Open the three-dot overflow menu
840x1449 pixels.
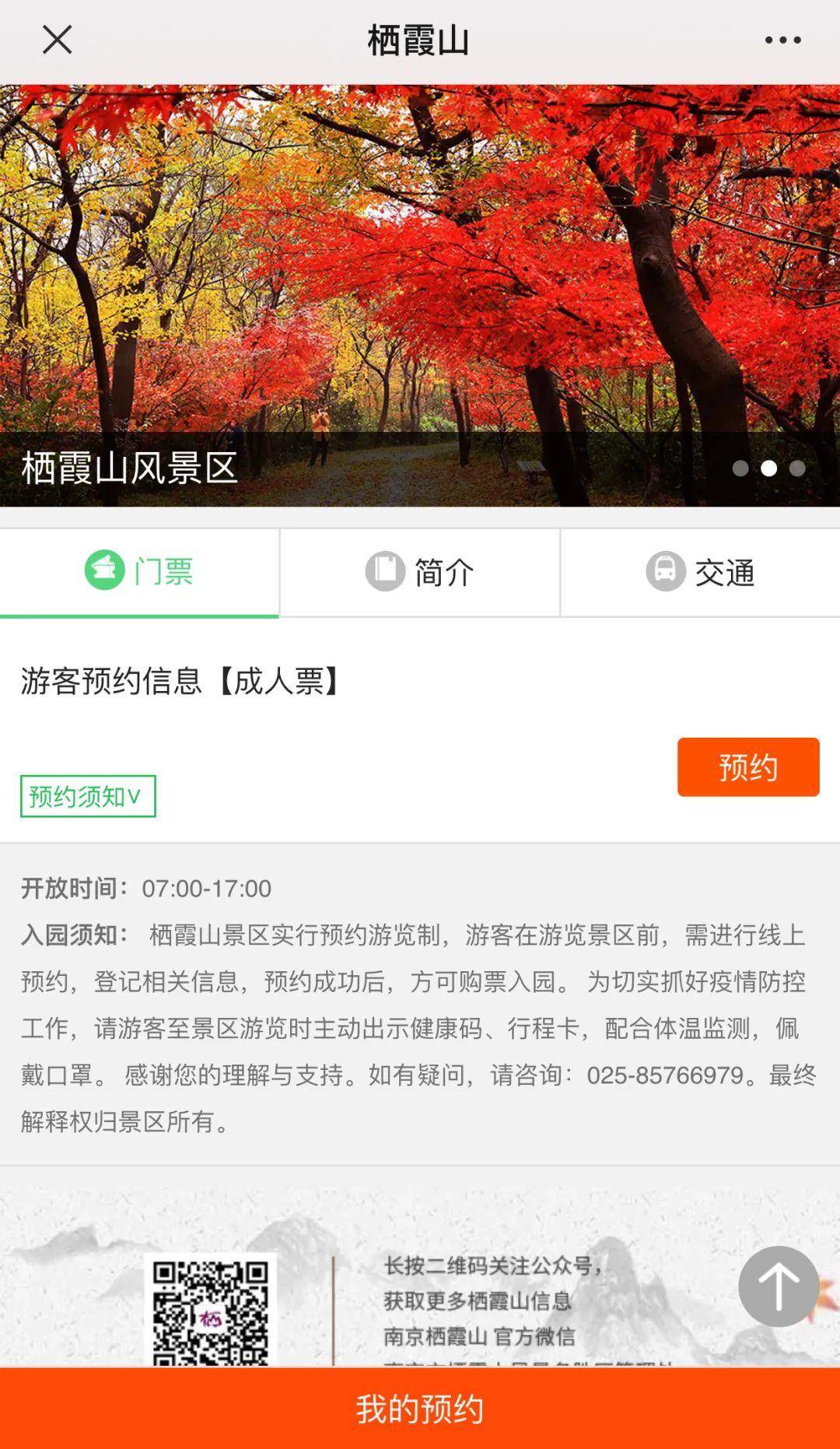[782, 40]
